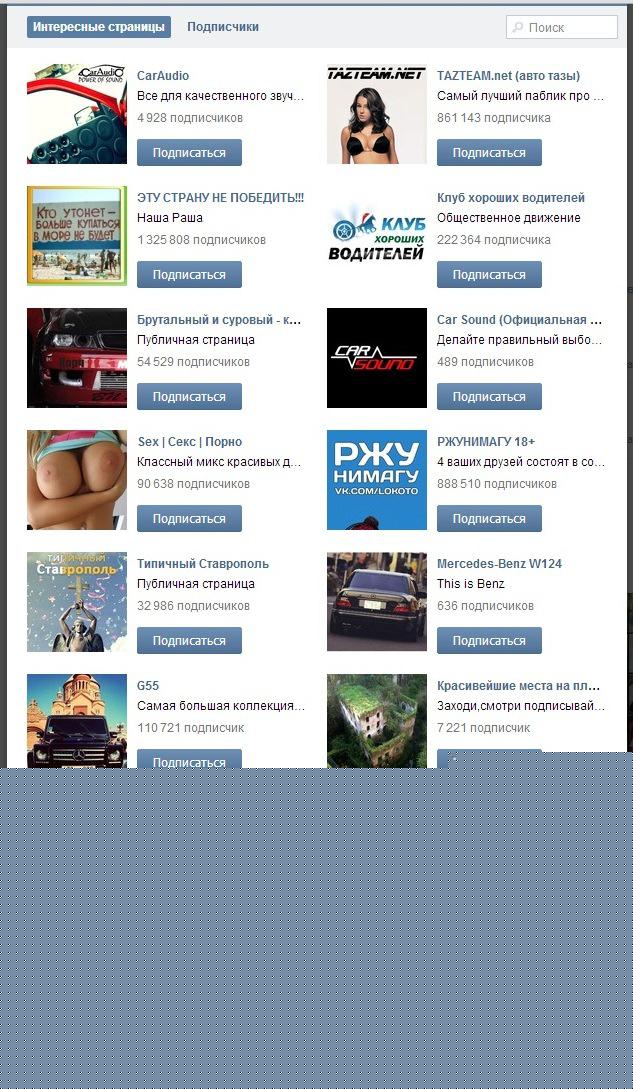Open the Car Sound page thumbnail
The image size is (633, 1089).
pos(377,358)
